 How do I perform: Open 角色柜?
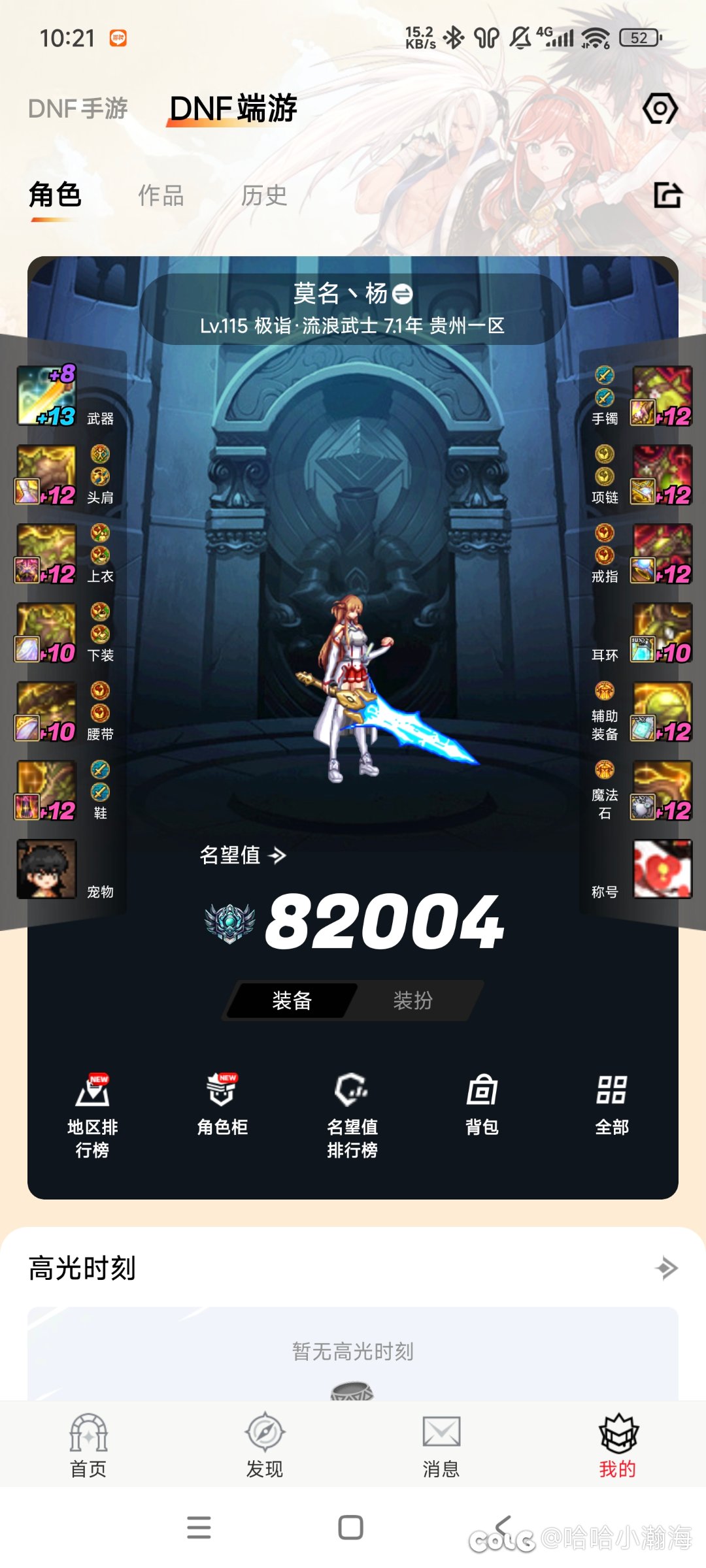(222, 1104)
